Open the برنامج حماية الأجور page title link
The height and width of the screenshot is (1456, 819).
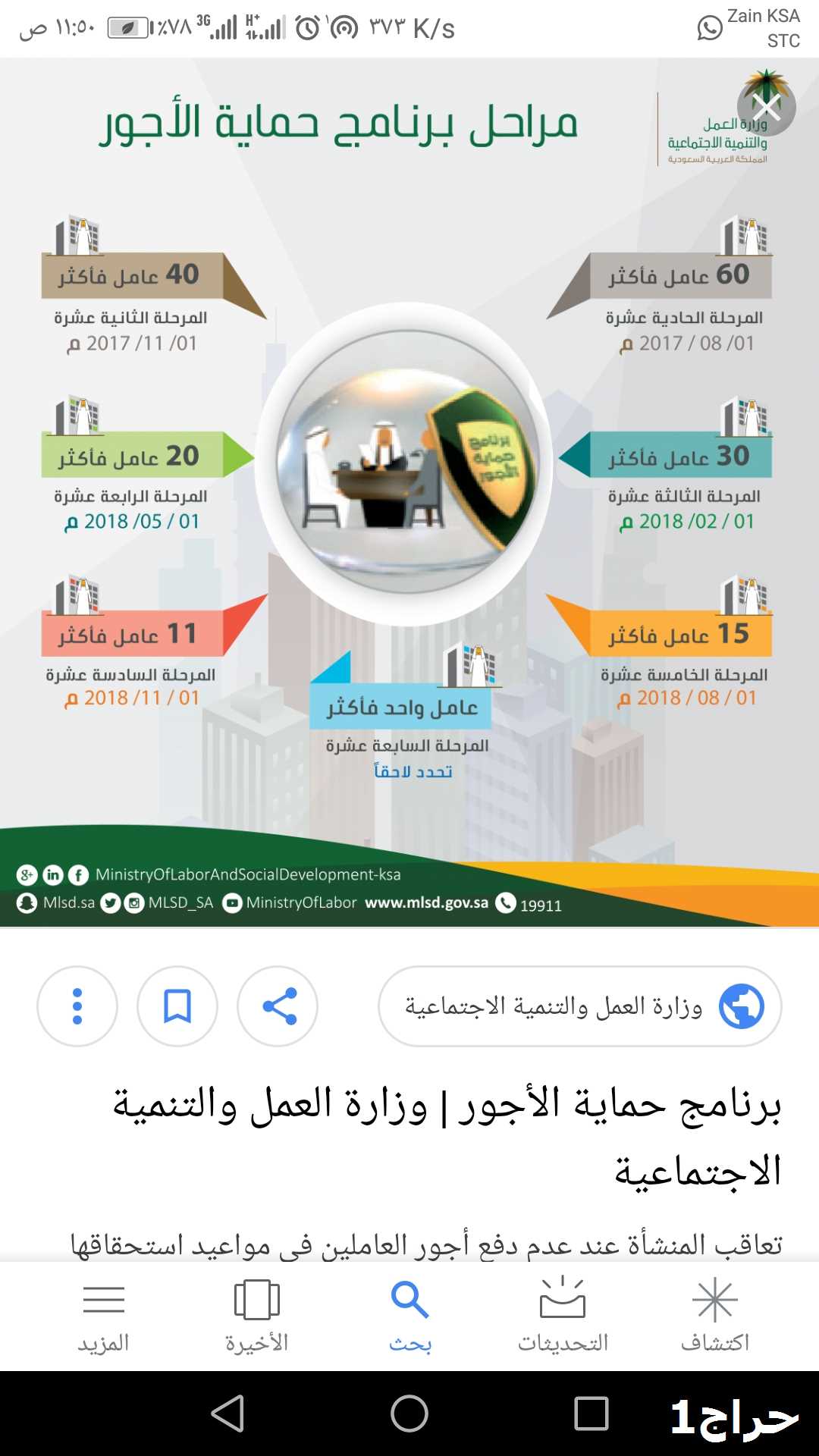pyautogui.click(x=447, y=1137)
